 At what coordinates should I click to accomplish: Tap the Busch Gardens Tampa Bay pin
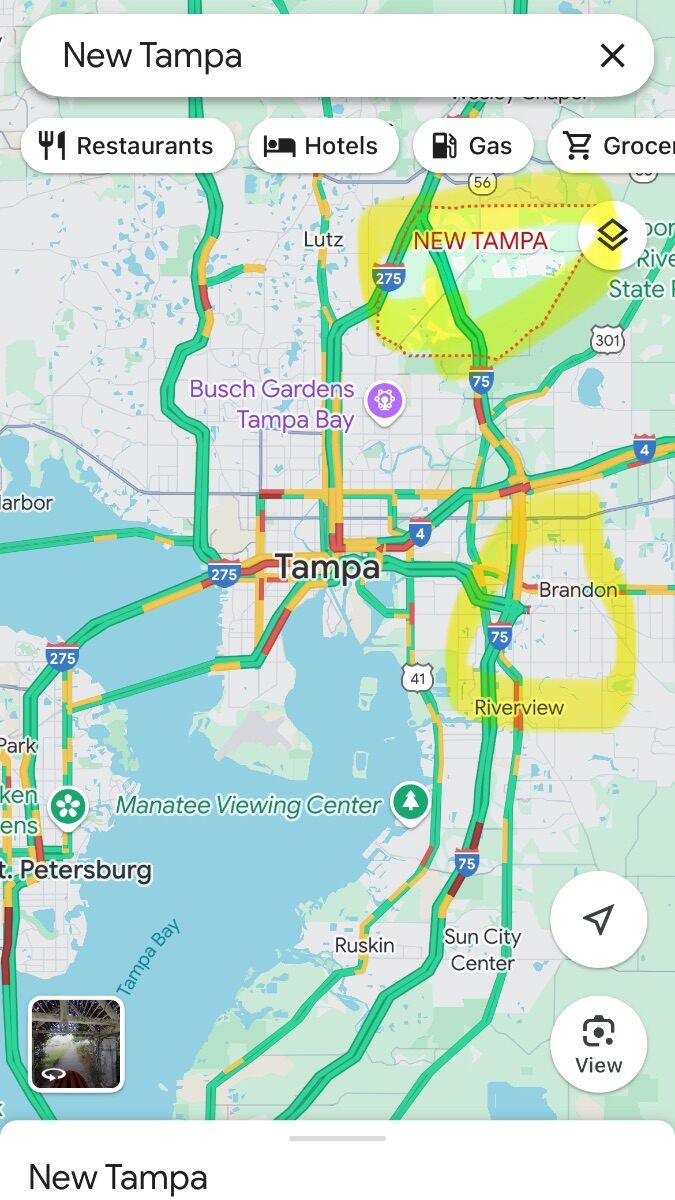coord(383,402)
